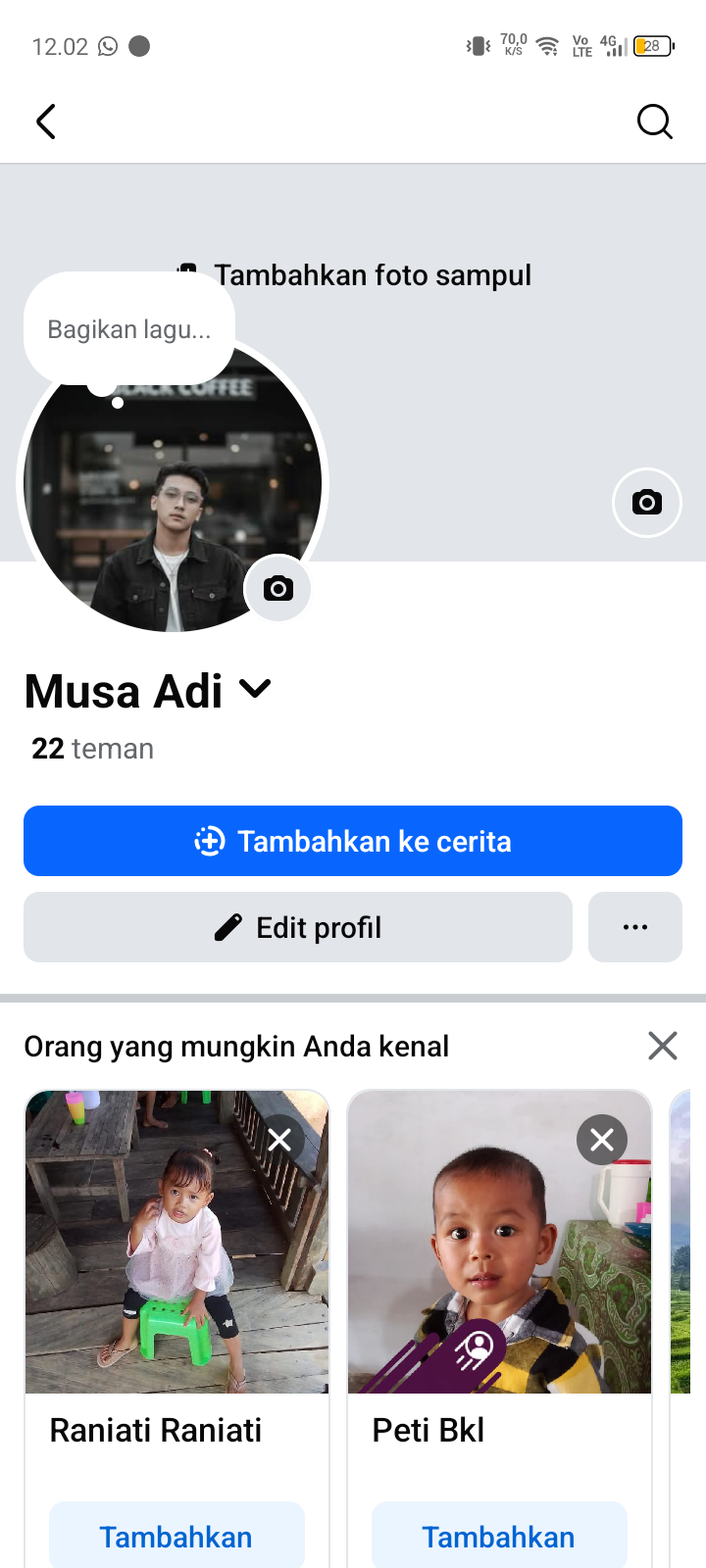
Task: Tap Tambahkan foto sampul
Action: tap(373, 275)
